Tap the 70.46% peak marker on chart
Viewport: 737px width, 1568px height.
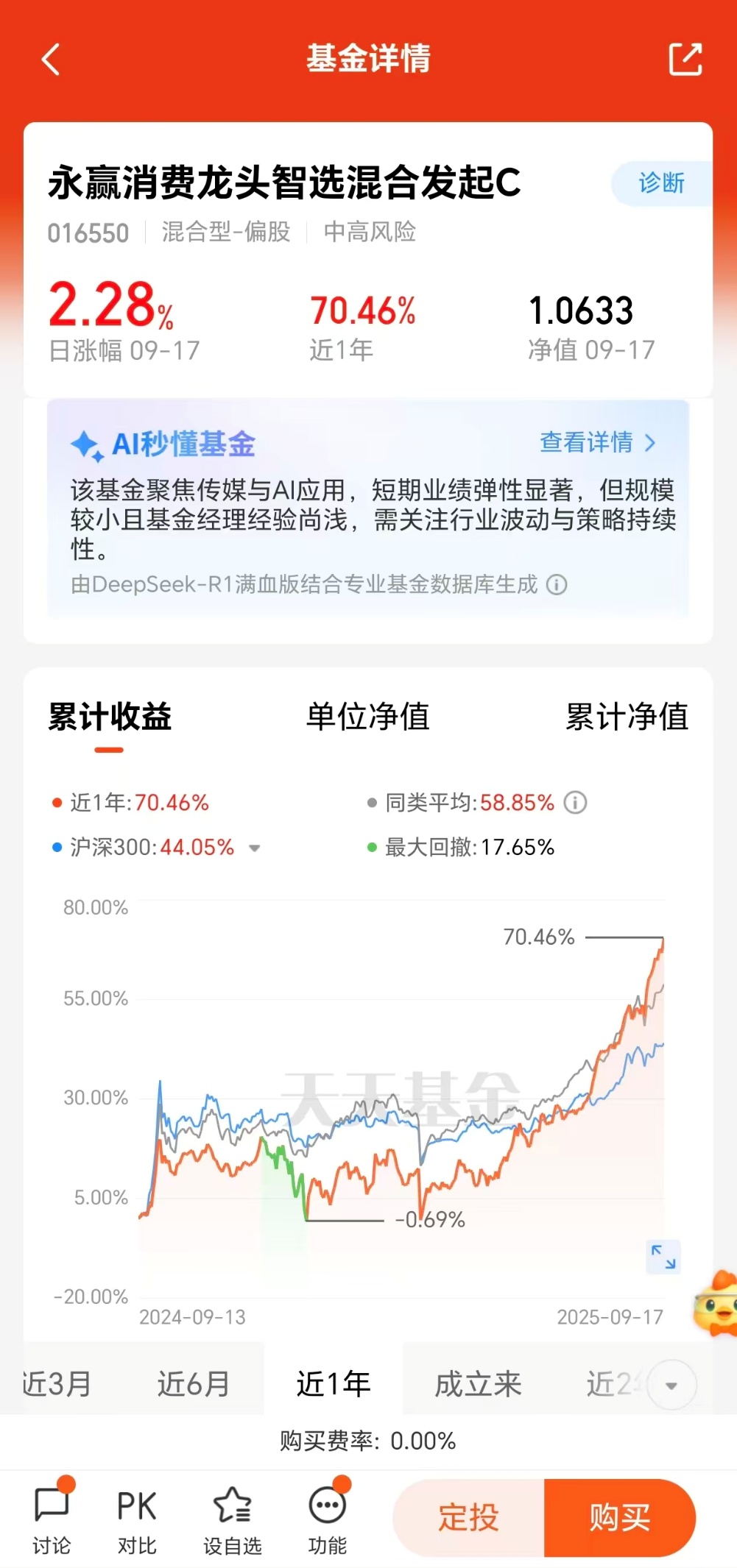[x=540, y=937]
